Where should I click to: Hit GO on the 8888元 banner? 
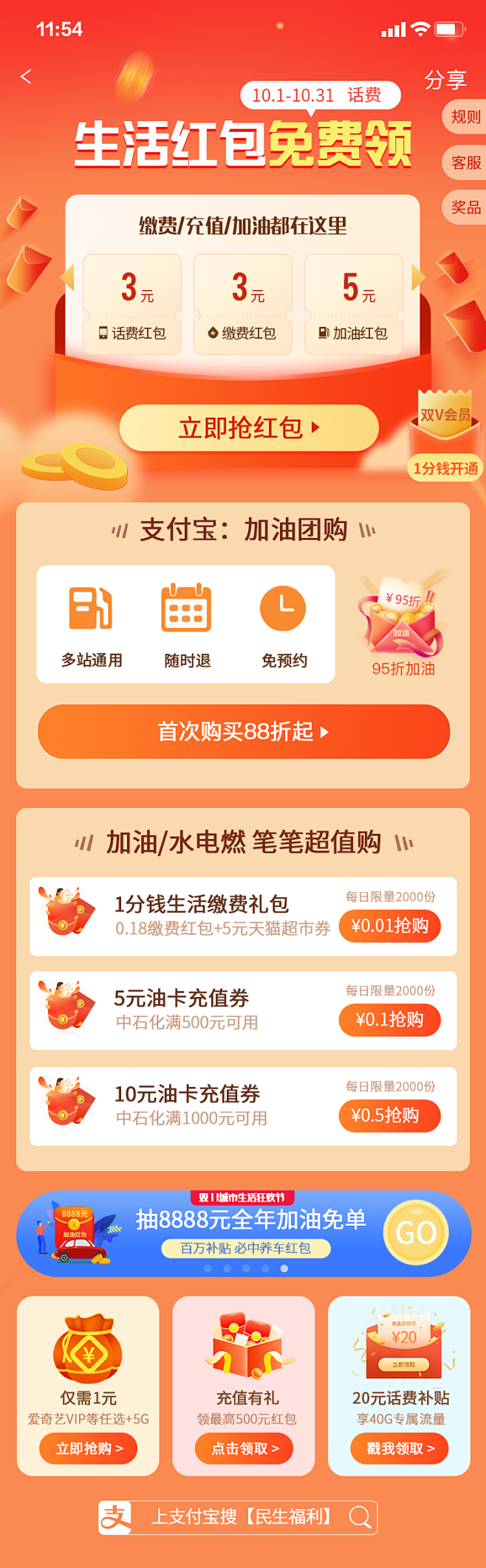(x=416, y=1233)
